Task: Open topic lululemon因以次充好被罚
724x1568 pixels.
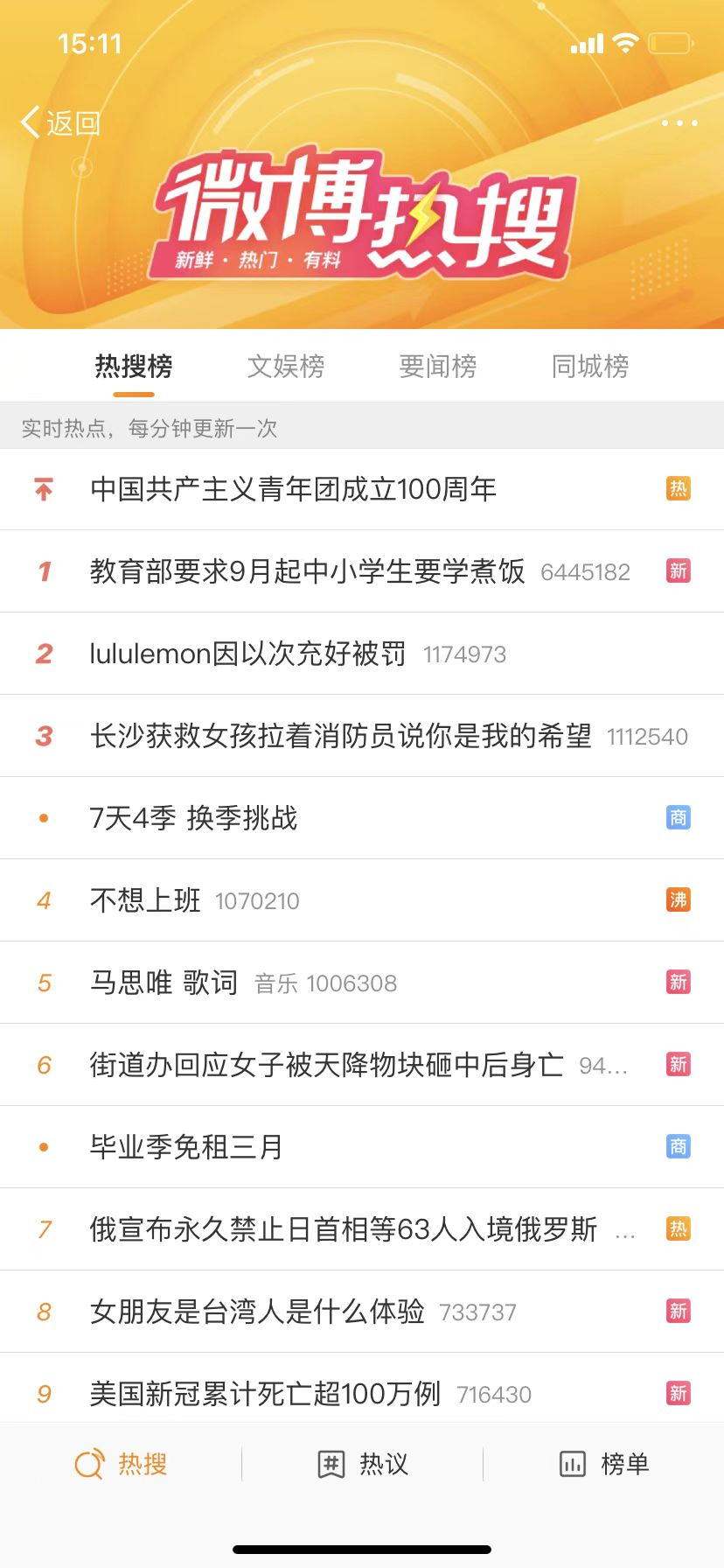Action: 362,654
